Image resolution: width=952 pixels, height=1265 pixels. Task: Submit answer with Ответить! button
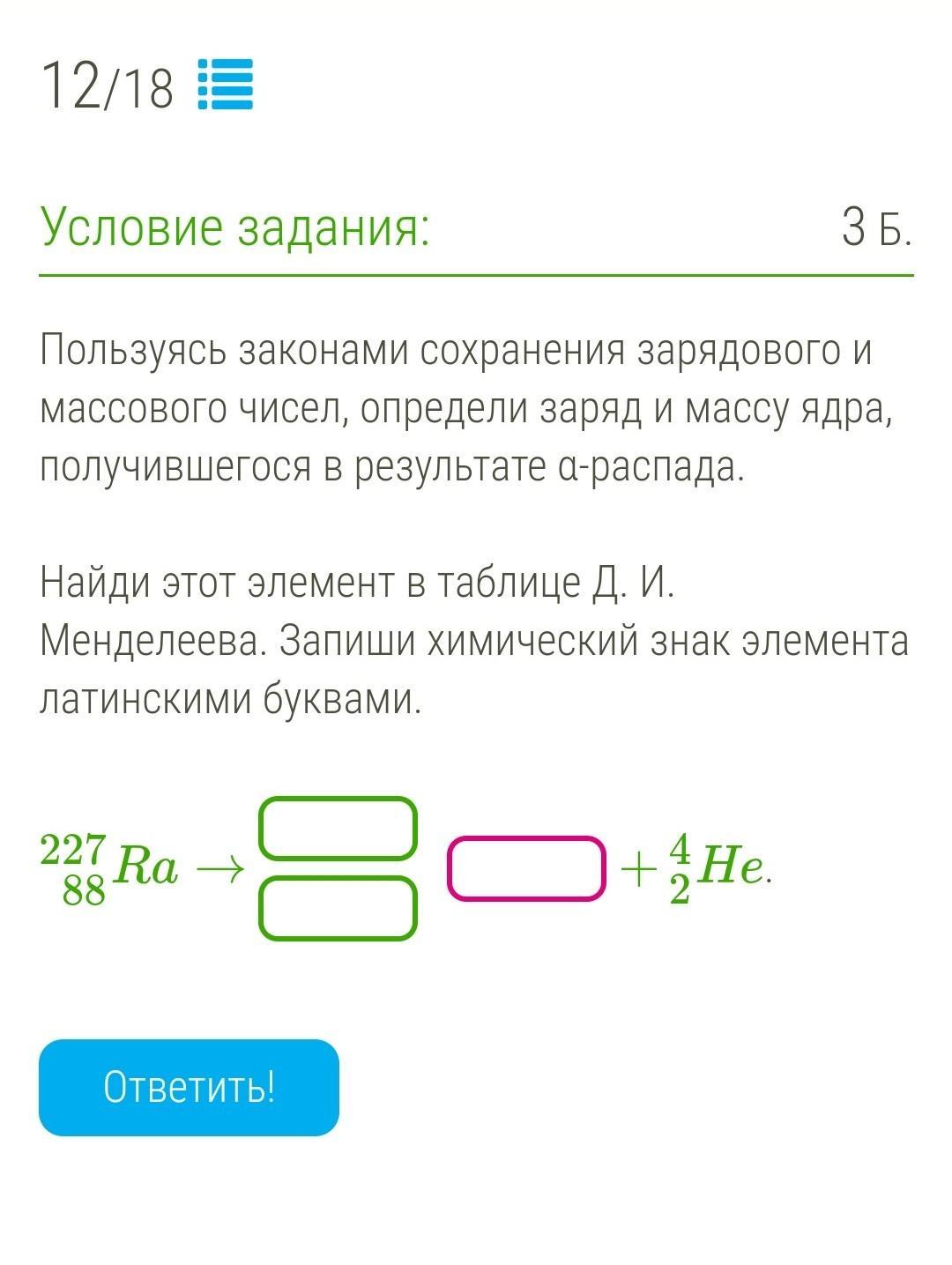pyautogui.click(x=189, y=1087)
